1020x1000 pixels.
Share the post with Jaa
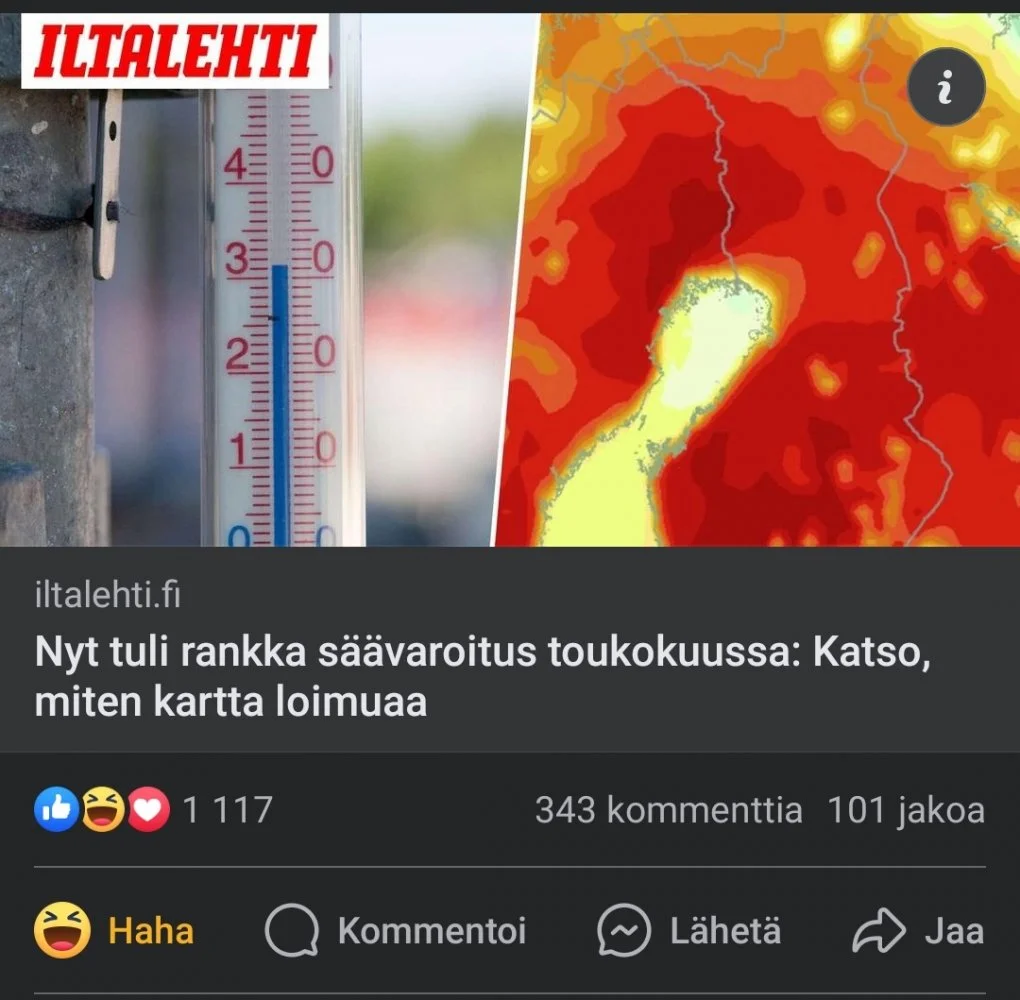tap(918, 931)
